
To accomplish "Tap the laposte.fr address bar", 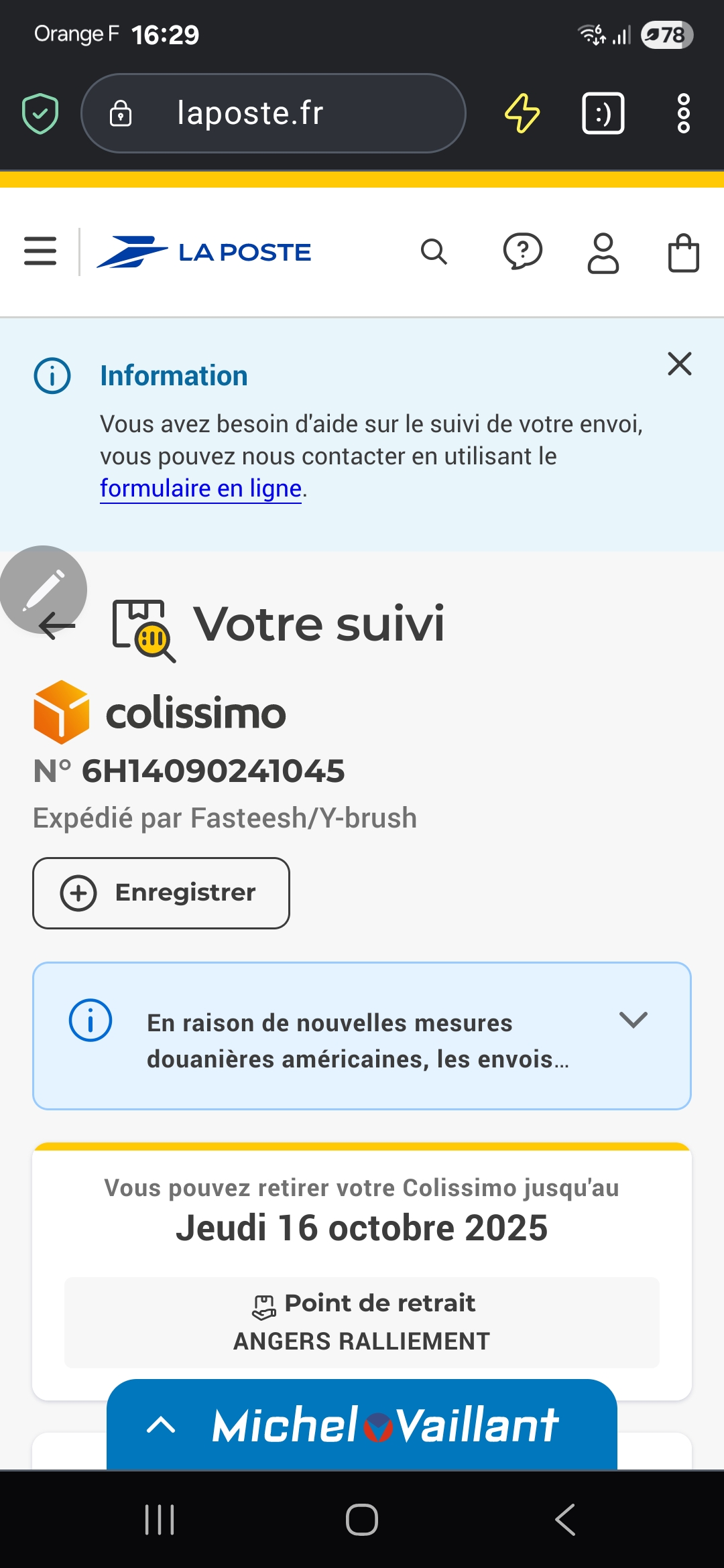I will 274,113.
